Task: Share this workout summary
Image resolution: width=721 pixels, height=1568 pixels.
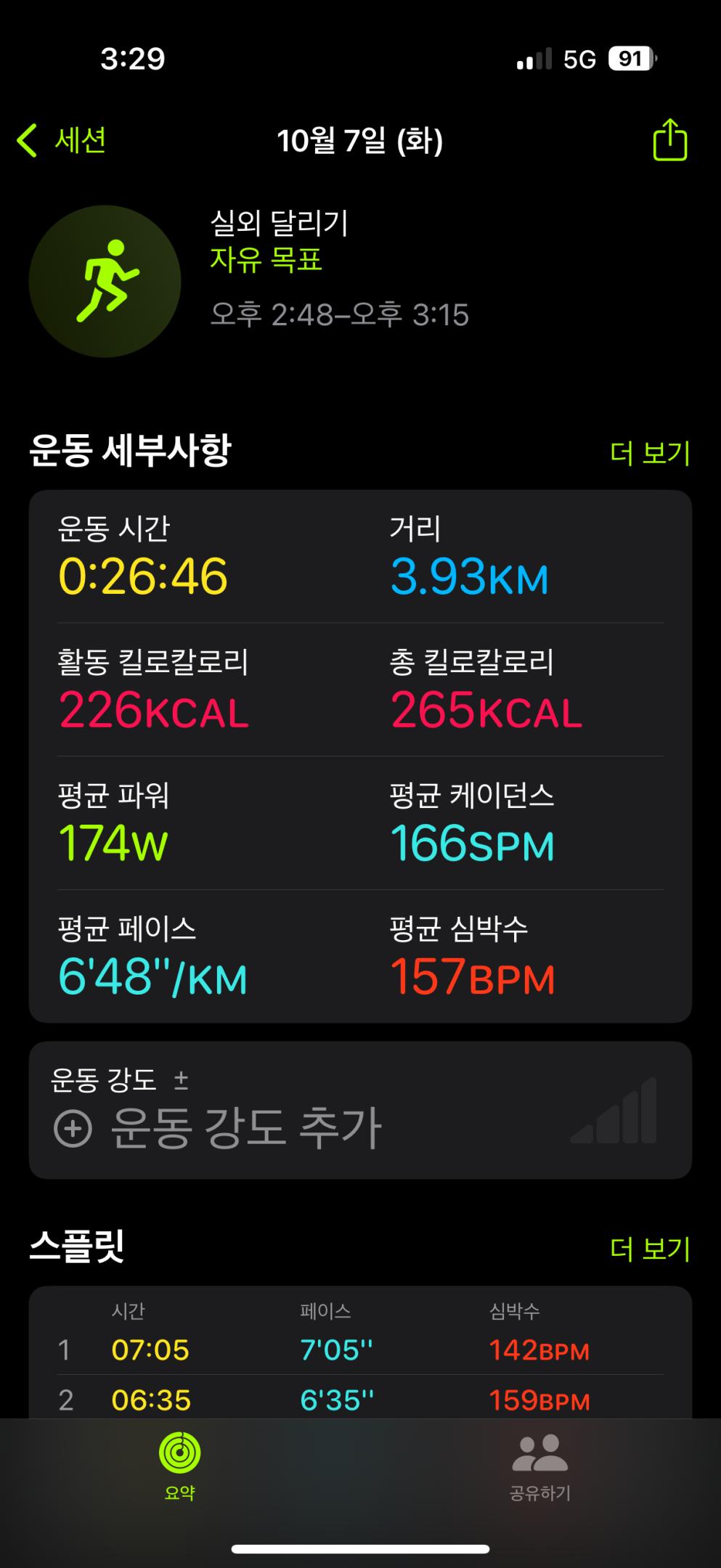Action: pos(669,140)
